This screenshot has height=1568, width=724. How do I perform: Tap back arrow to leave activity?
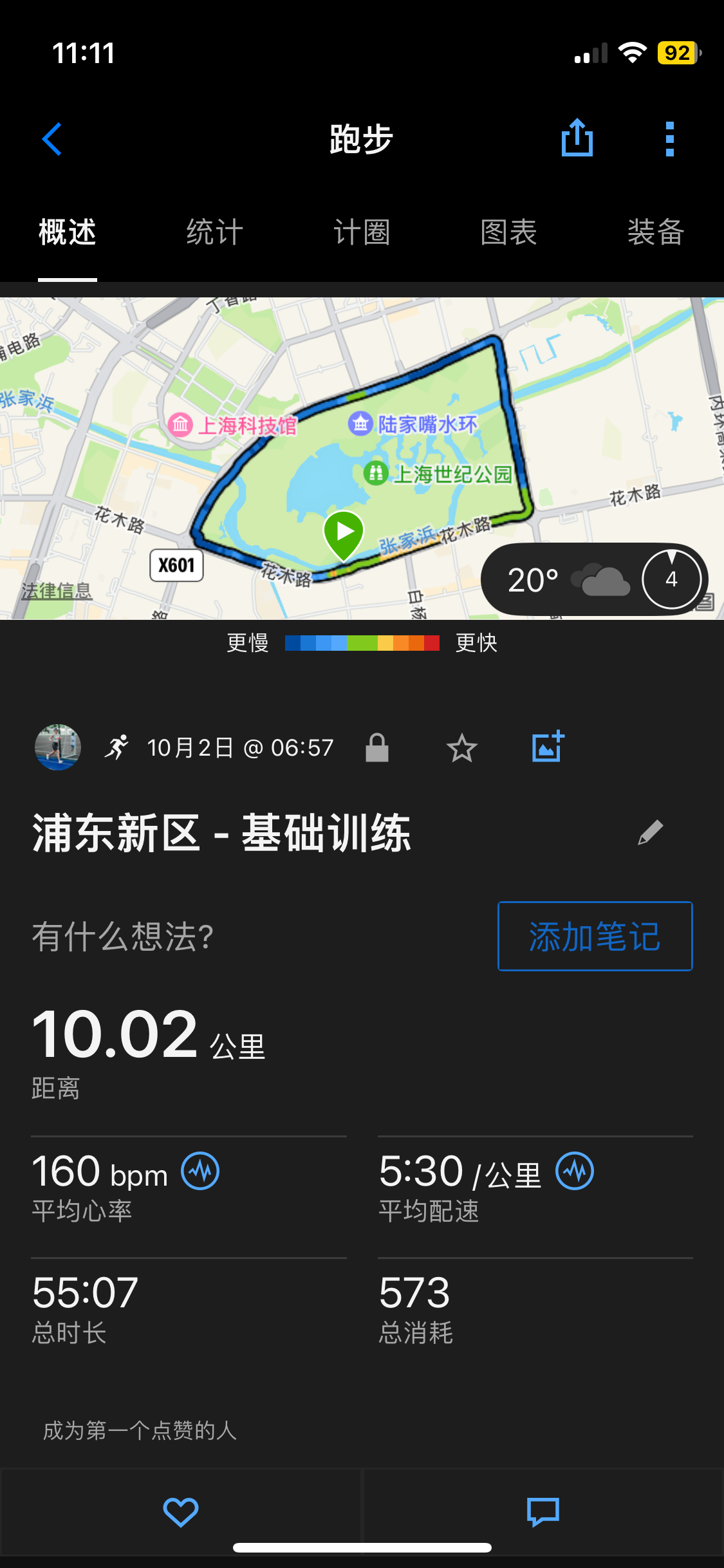tap(52, 138)
